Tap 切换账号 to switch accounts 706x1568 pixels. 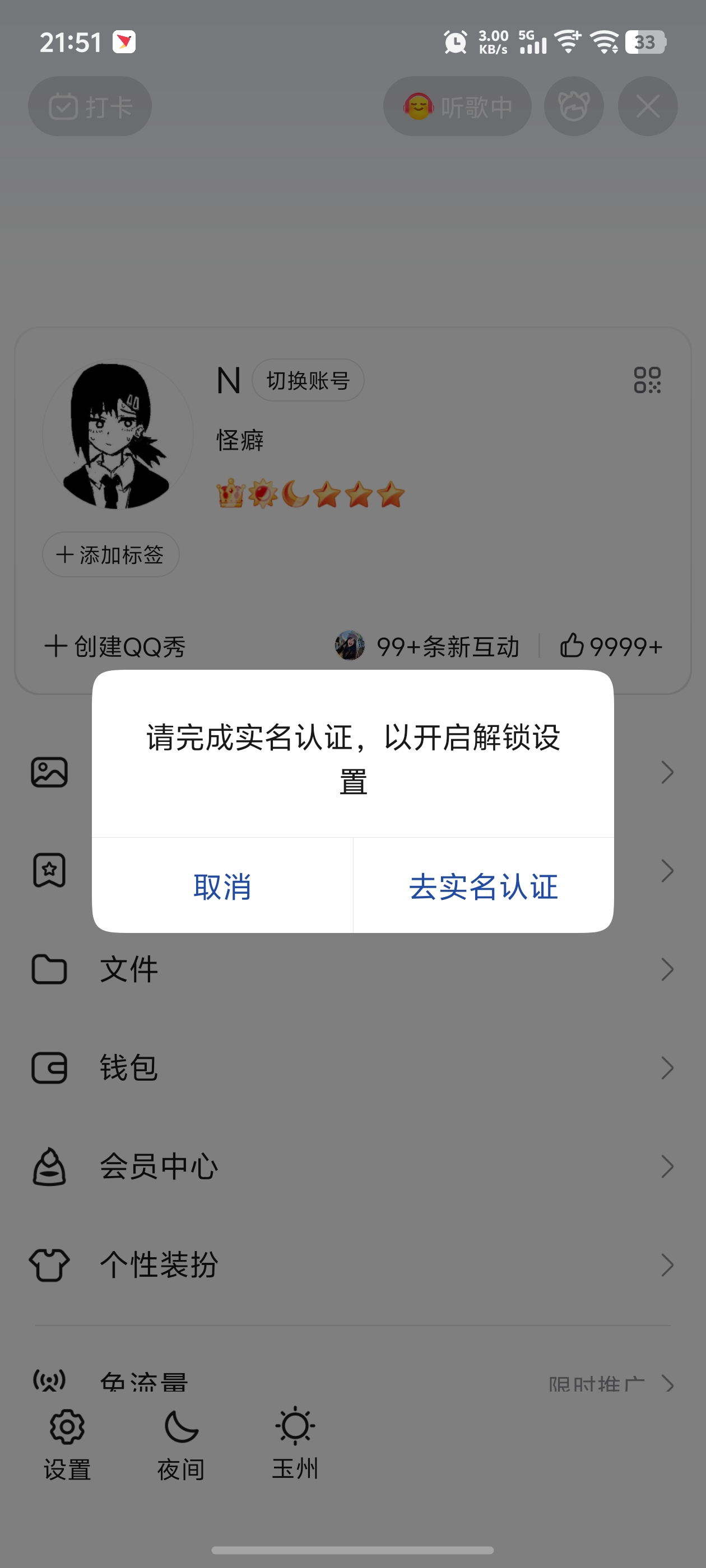(307, 380)
